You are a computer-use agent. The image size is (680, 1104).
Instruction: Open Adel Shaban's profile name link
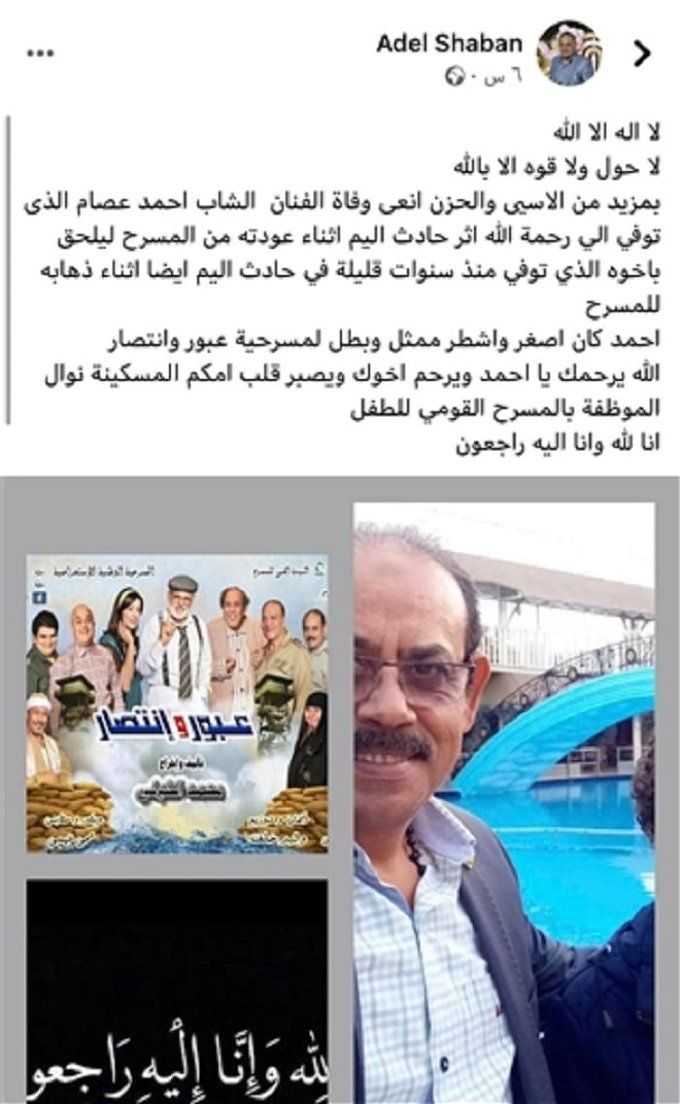click(449, 43)
